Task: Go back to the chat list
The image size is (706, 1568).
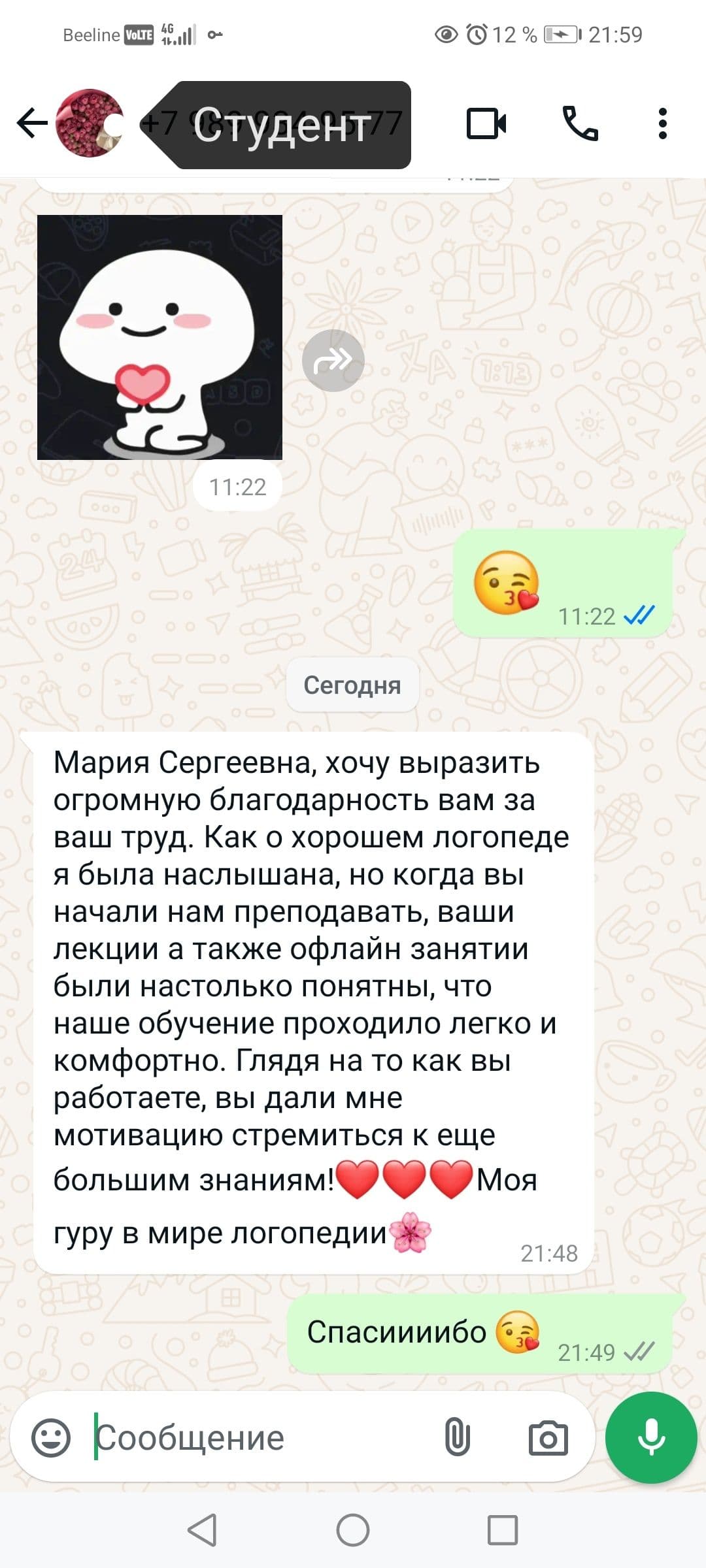Action: pos(31,123)
